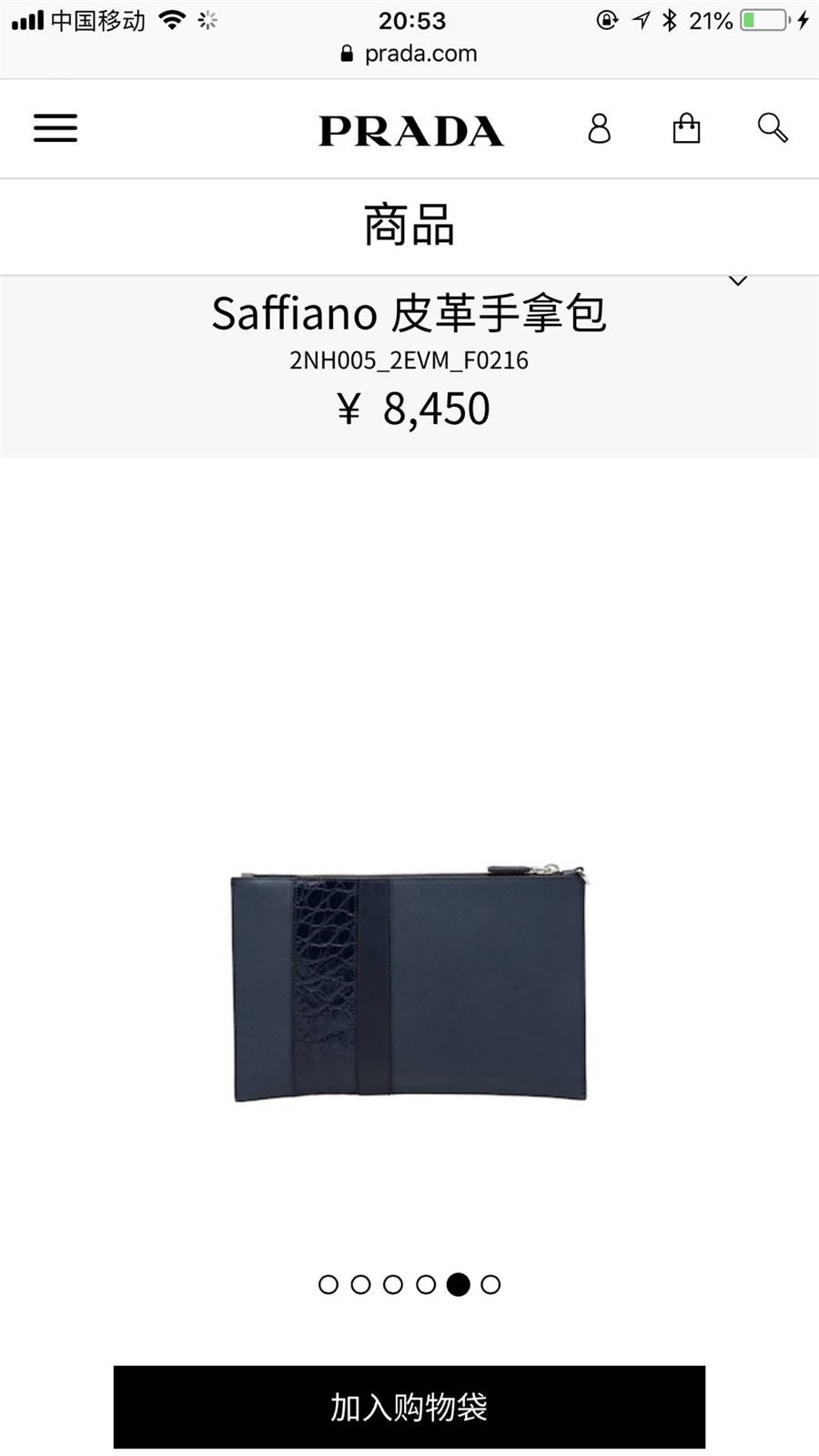Select the last image indicator dot

click(490, 1284)
